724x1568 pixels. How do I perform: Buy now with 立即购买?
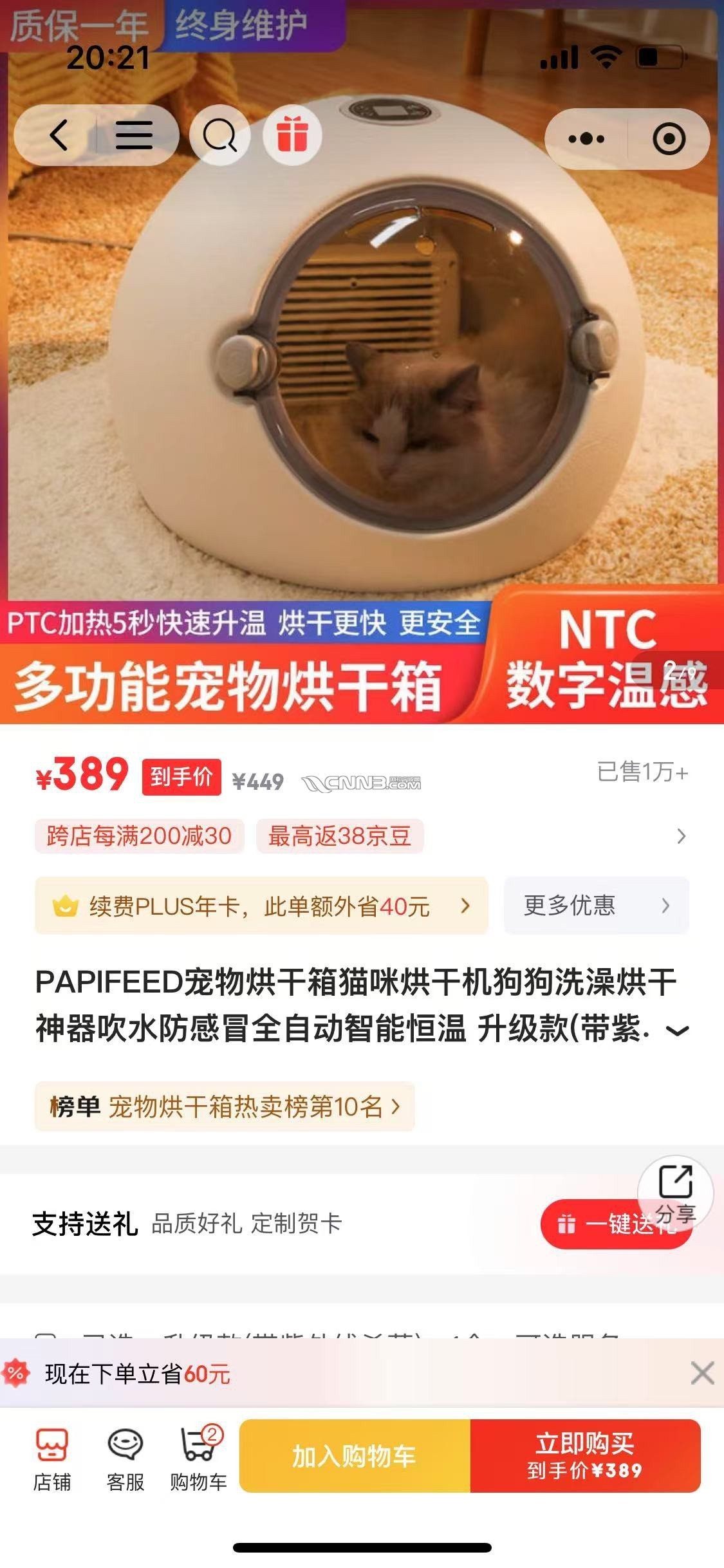click(x=585, y=1456)
